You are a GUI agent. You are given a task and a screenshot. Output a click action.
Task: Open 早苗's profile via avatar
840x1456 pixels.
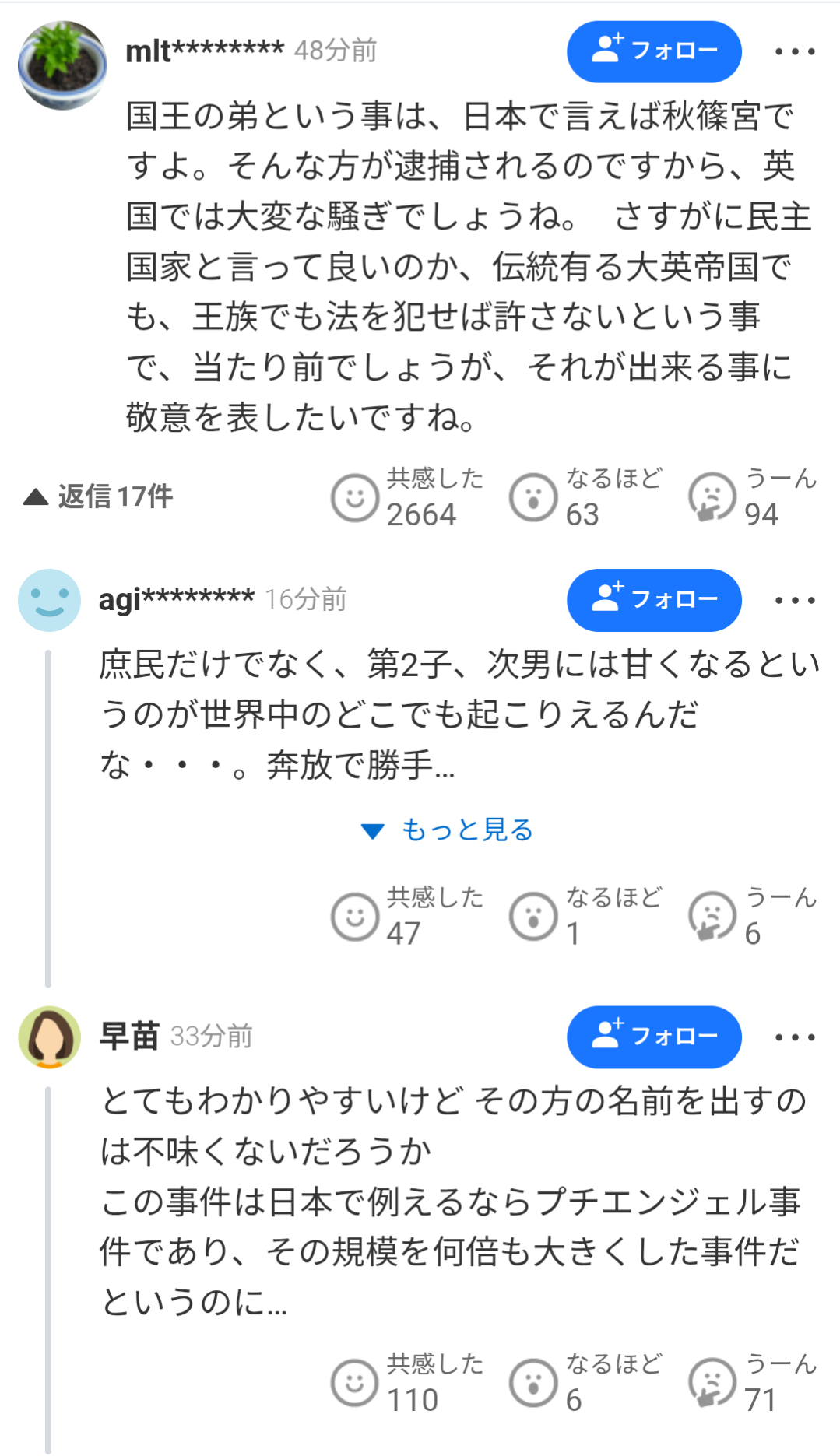pyautogui.click(x=50, y=1037)
